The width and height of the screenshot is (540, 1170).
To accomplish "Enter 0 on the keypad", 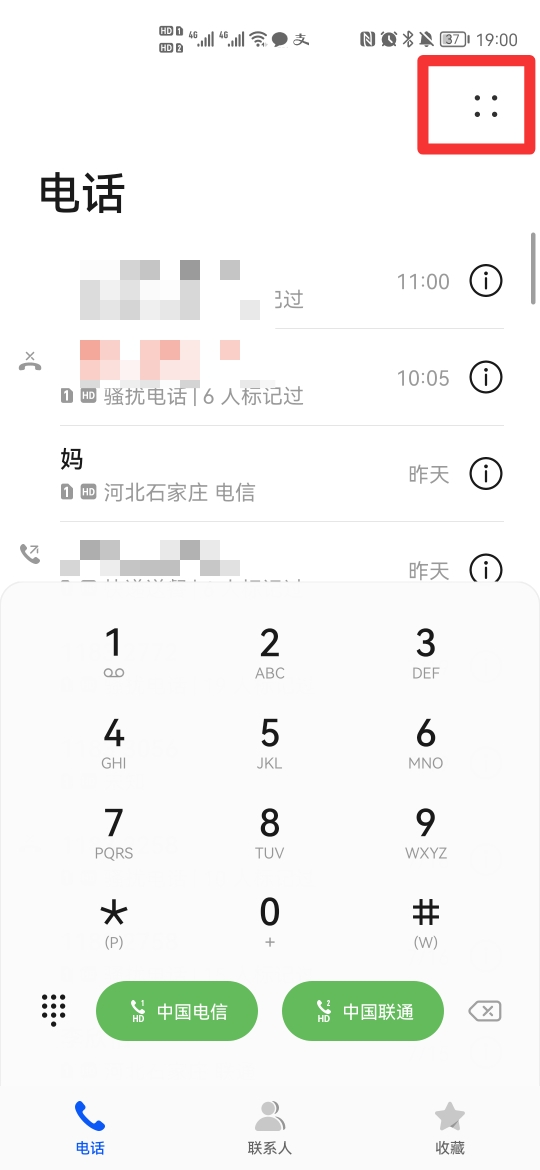I will click(x=269, y=920).
